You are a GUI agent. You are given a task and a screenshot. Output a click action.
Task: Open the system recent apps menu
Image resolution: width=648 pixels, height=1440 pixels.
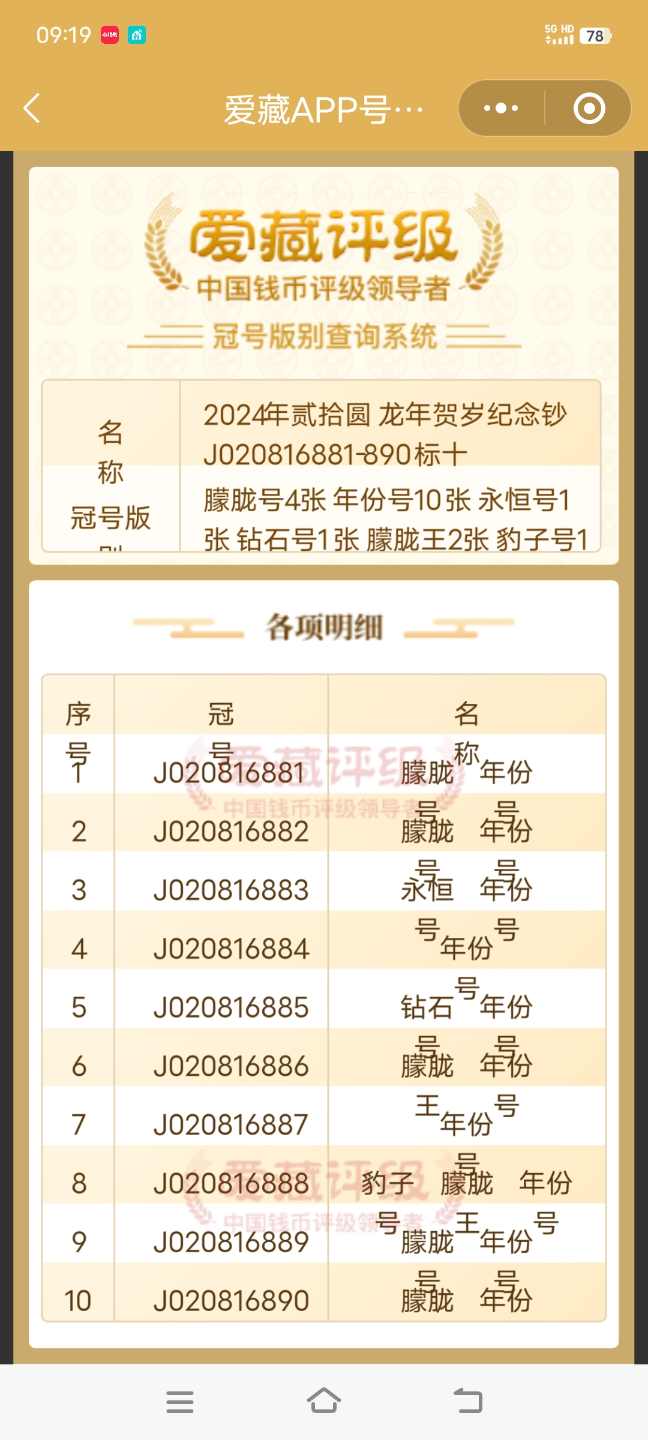[180, 1402]
